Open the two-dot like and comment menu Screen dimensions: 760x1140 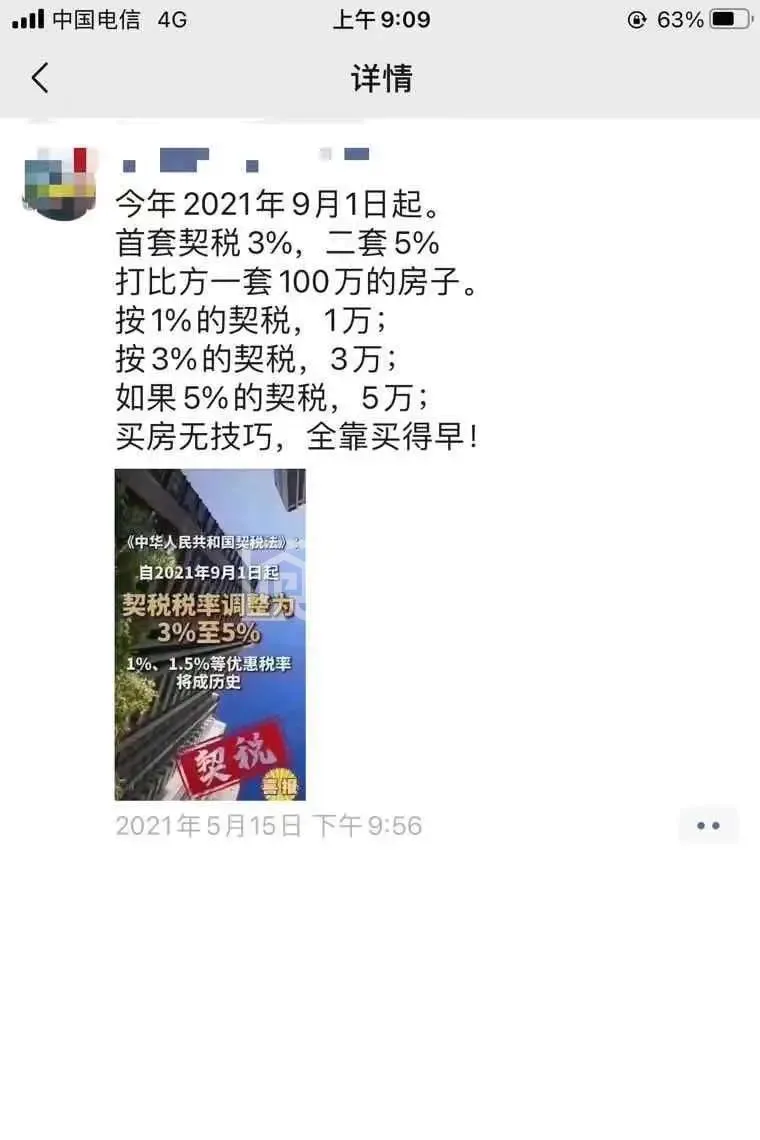[x=708, y=826]
